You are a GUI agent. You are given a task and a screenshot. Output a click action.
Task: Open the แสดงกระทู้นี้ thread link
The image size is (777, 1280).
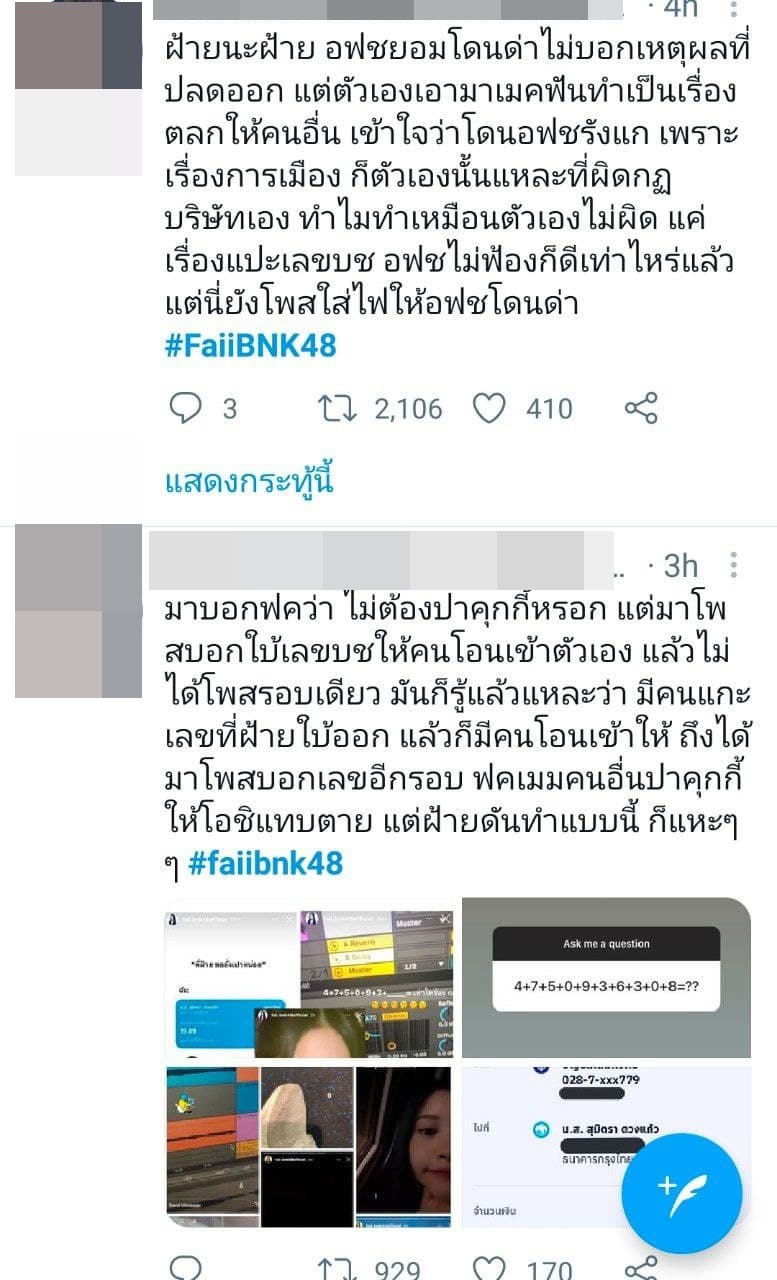coord(249,482)
